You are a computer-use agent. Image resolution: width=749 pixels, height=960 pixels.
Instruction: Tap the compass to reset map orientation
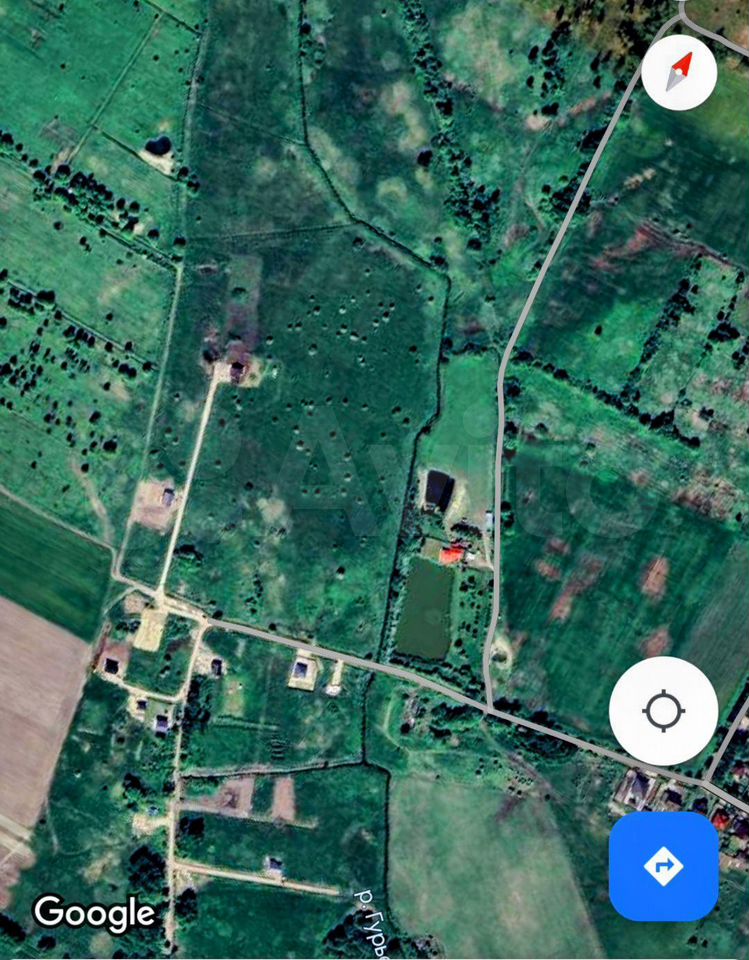(680, 72)
